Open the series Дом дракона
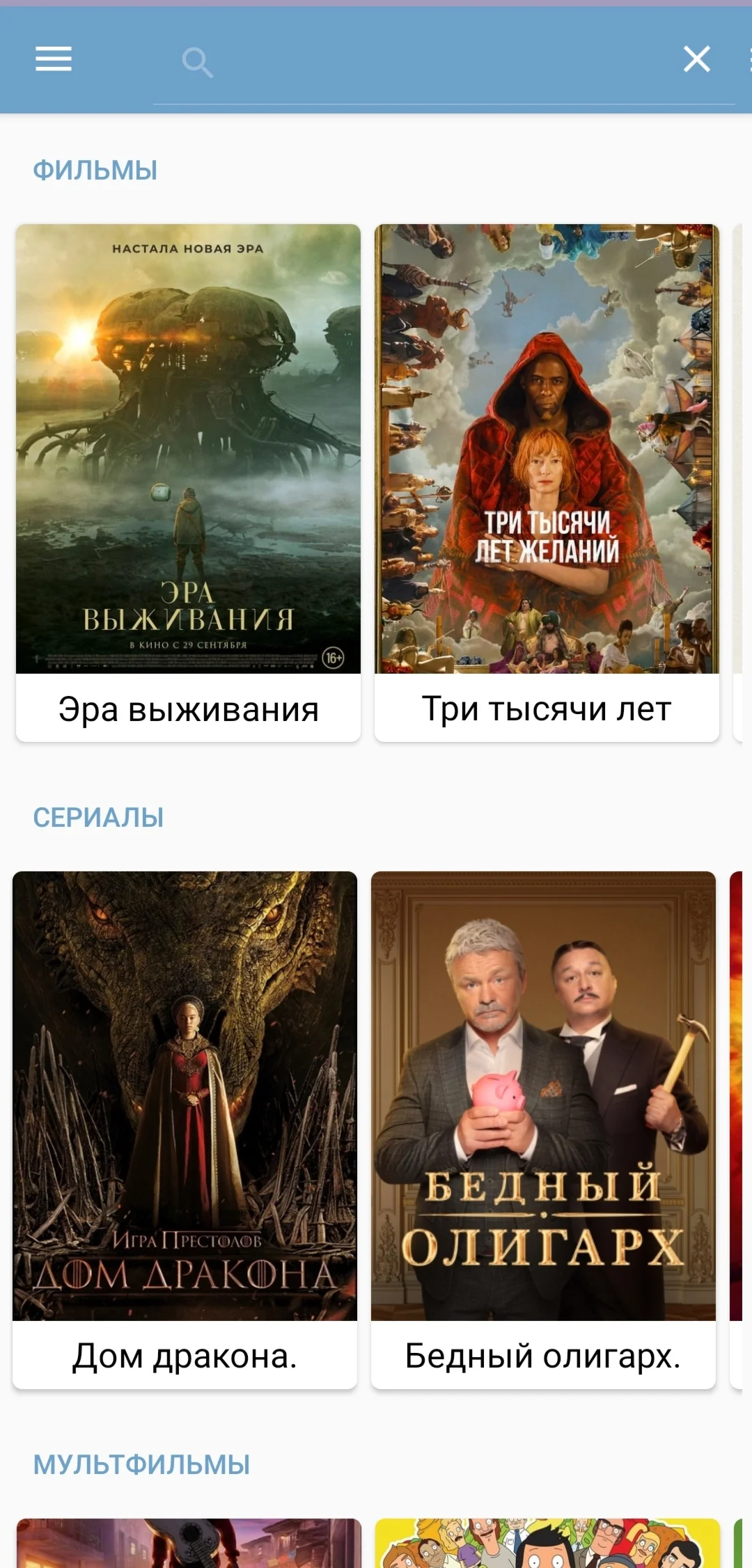This screenshot has width=752, height=1568. [185, 1129]
